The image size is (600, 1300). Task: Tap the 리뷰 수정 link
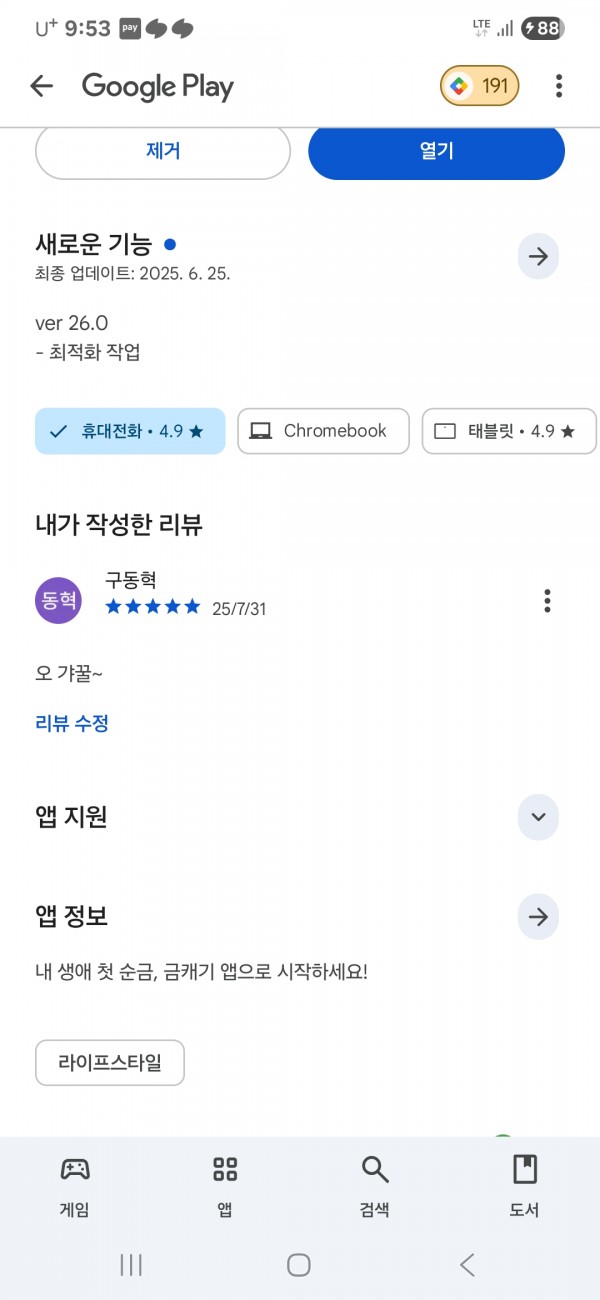tap(72, 724)
